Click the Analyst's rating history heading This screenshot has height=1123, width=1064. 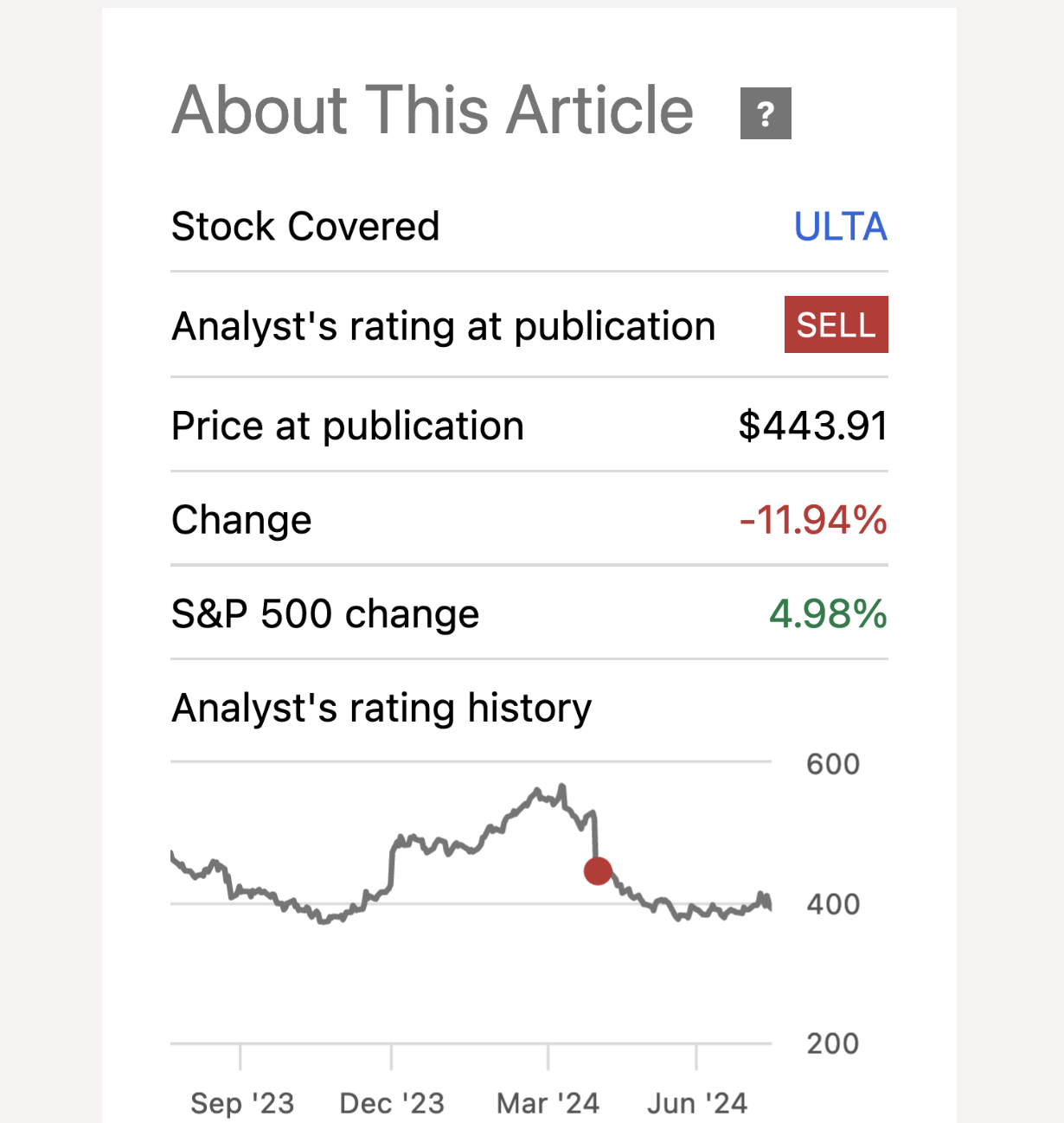point(381,707)
